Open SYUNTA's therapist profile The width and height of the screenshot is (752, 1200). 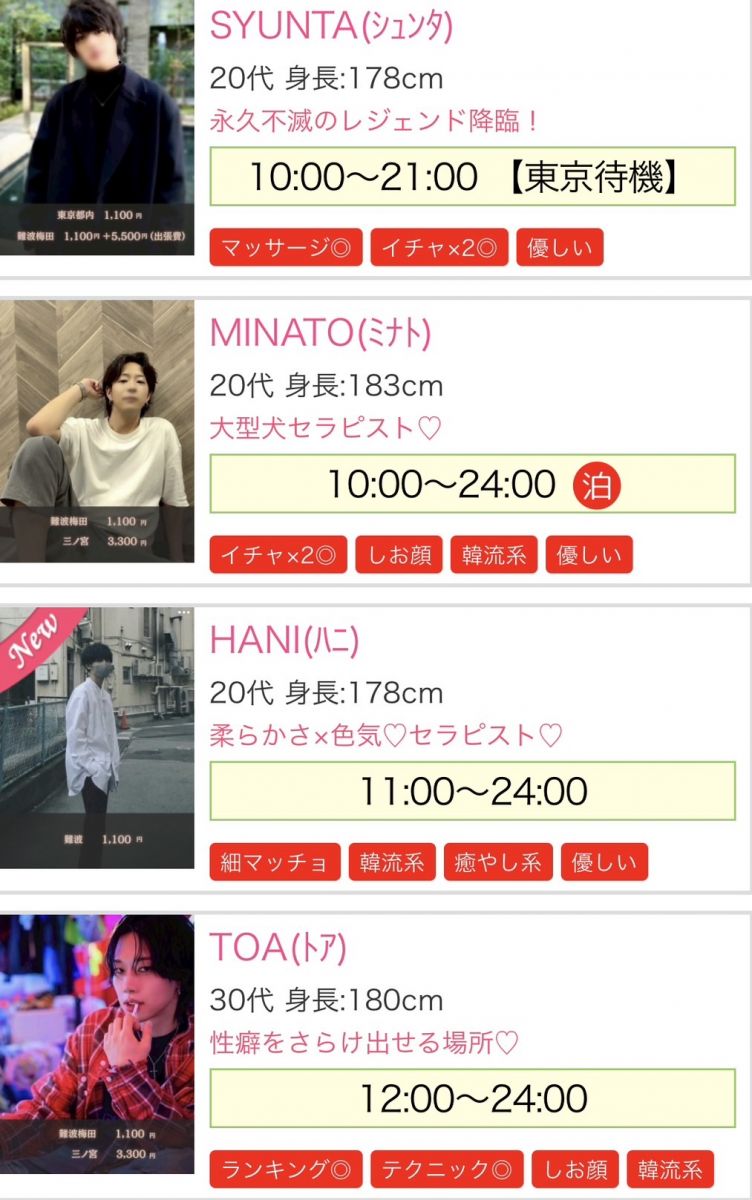pos(331,27)
